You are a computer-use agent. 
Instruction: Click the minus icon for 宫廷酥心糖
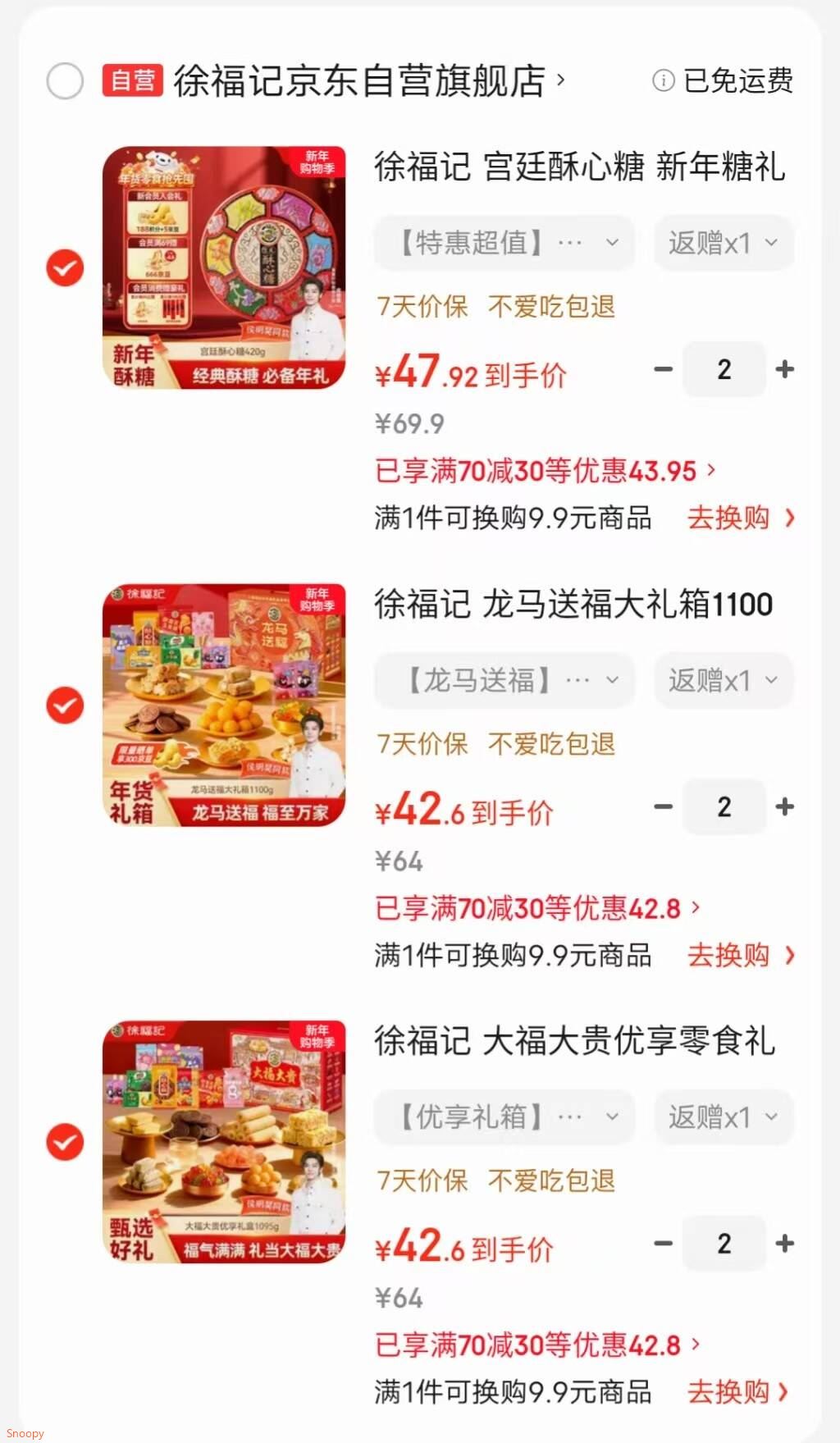tap(664, 369)
